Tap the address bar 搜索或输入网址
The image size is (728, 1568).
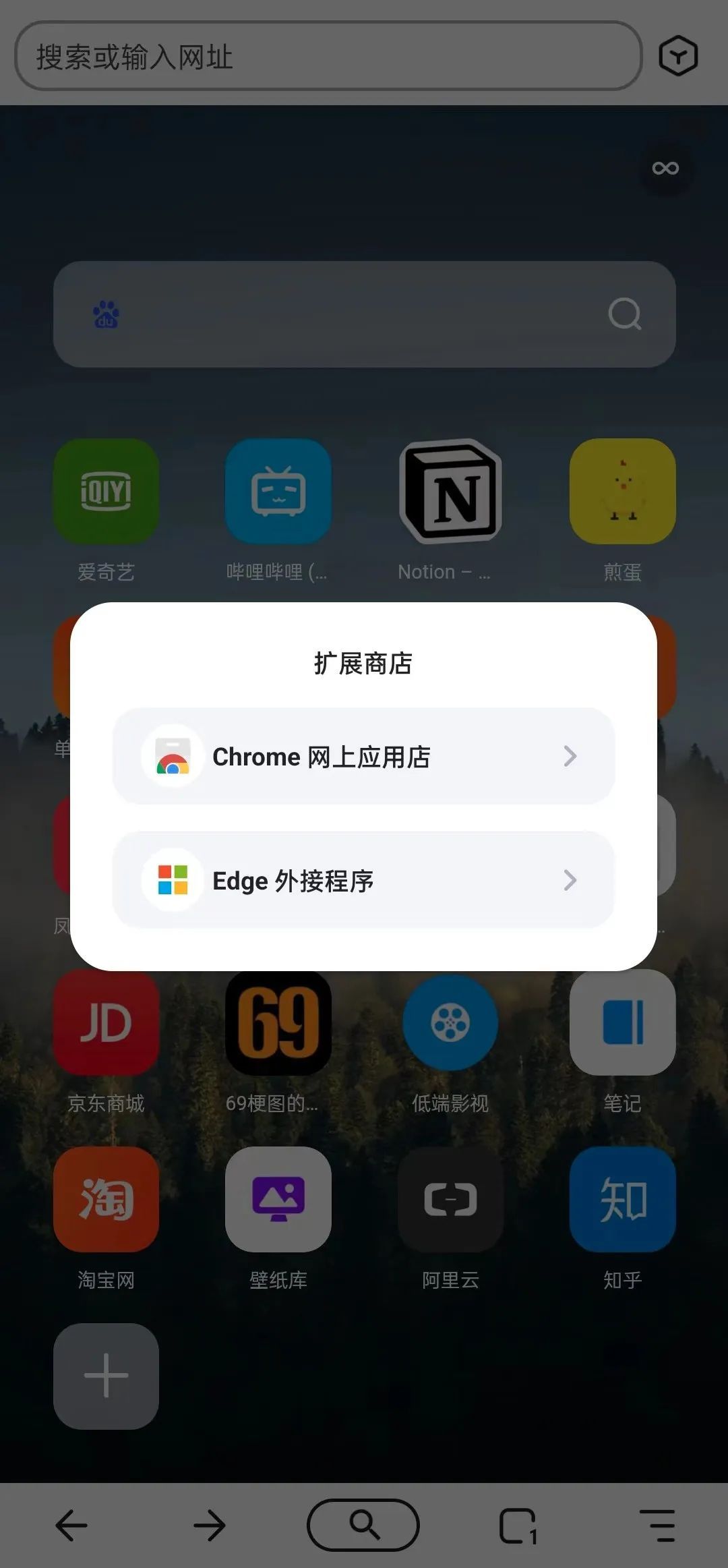click(328, 57)
